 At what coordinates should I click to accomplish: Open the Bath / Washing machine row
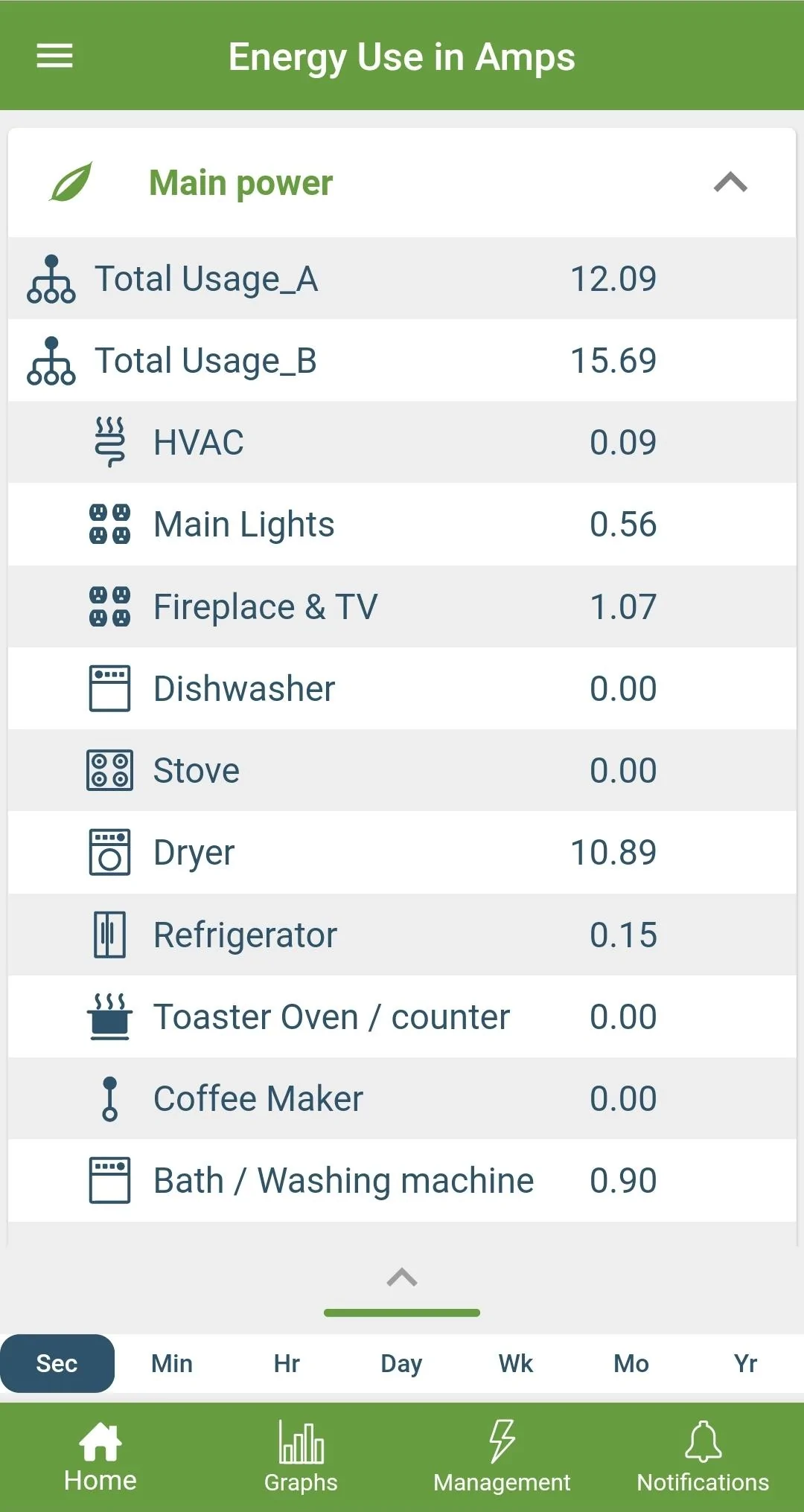point(402,1181)
